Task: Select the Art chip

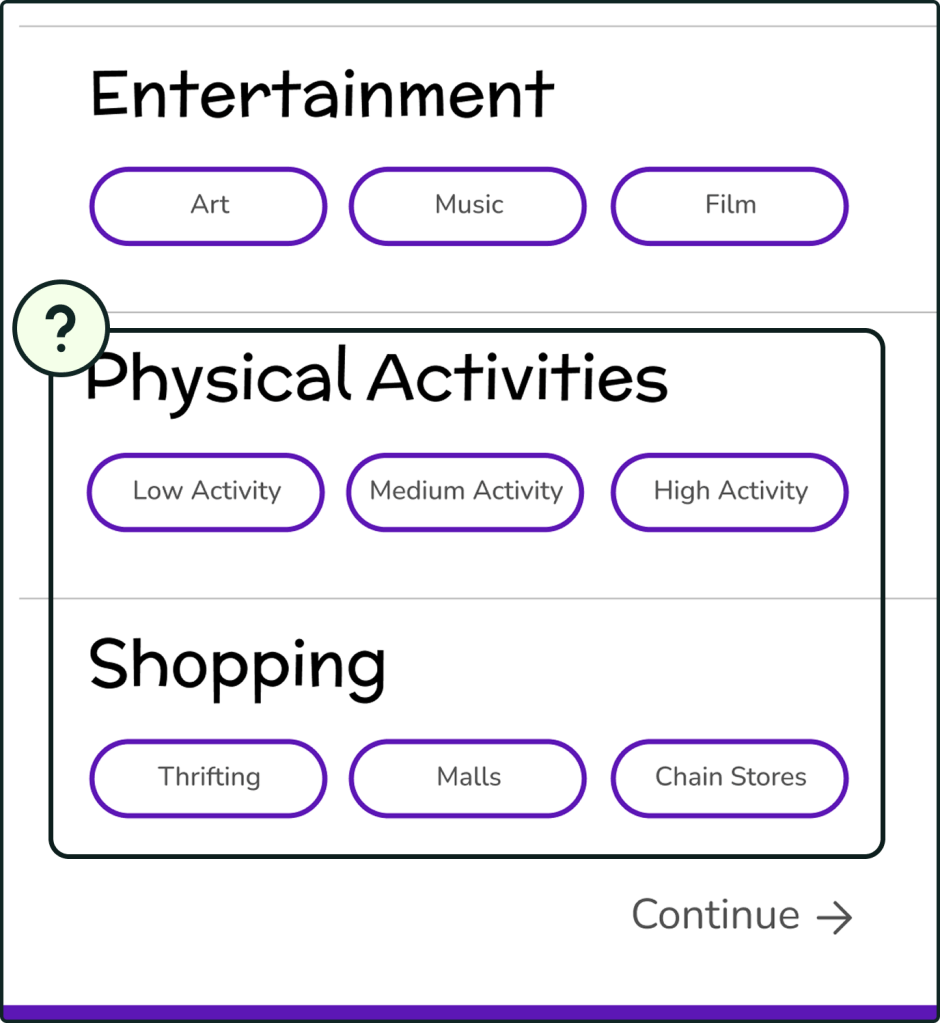Action: pyautogui.click(x=208, y=206)
